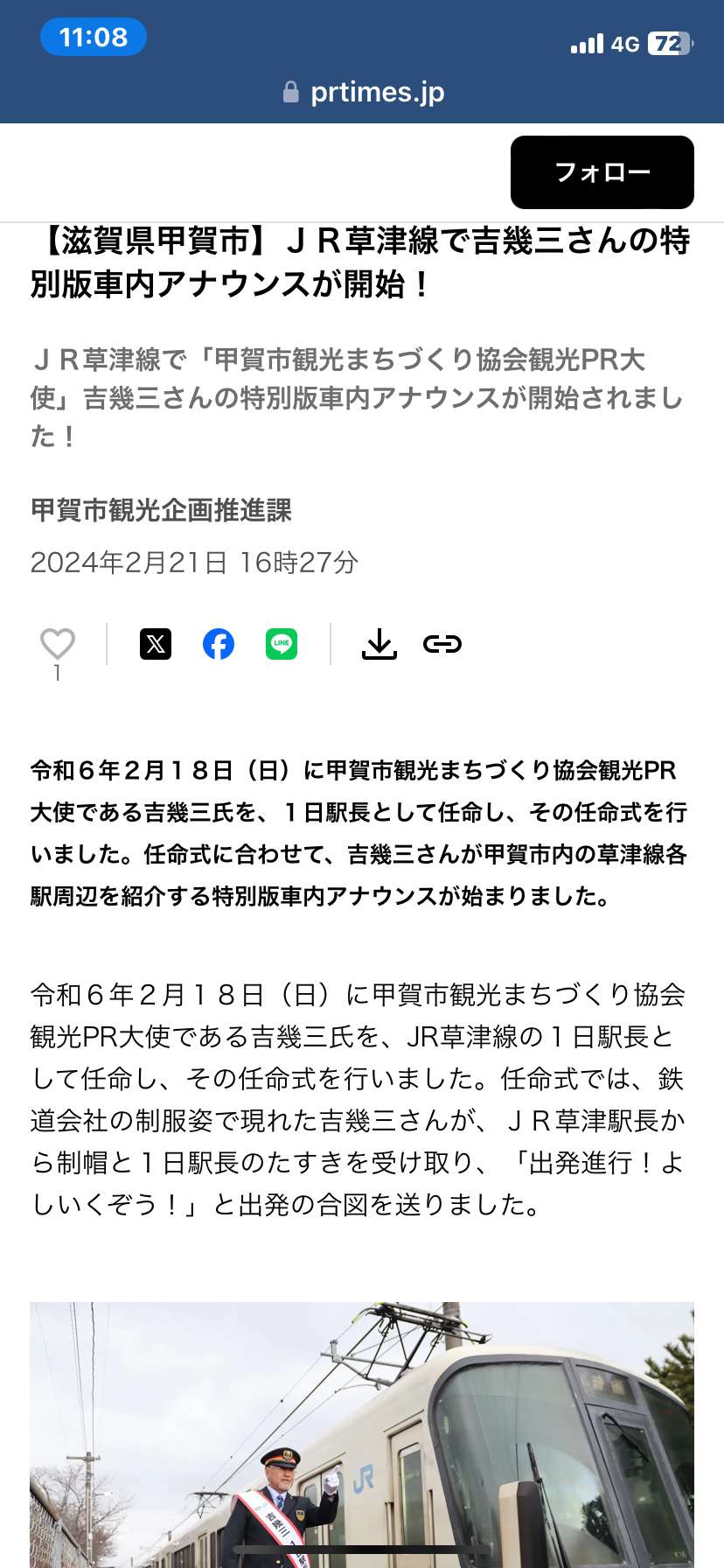The height and width of the screenshot is (1568, 724).
Task: Tap the フォロー follow button
Action: 602,172
